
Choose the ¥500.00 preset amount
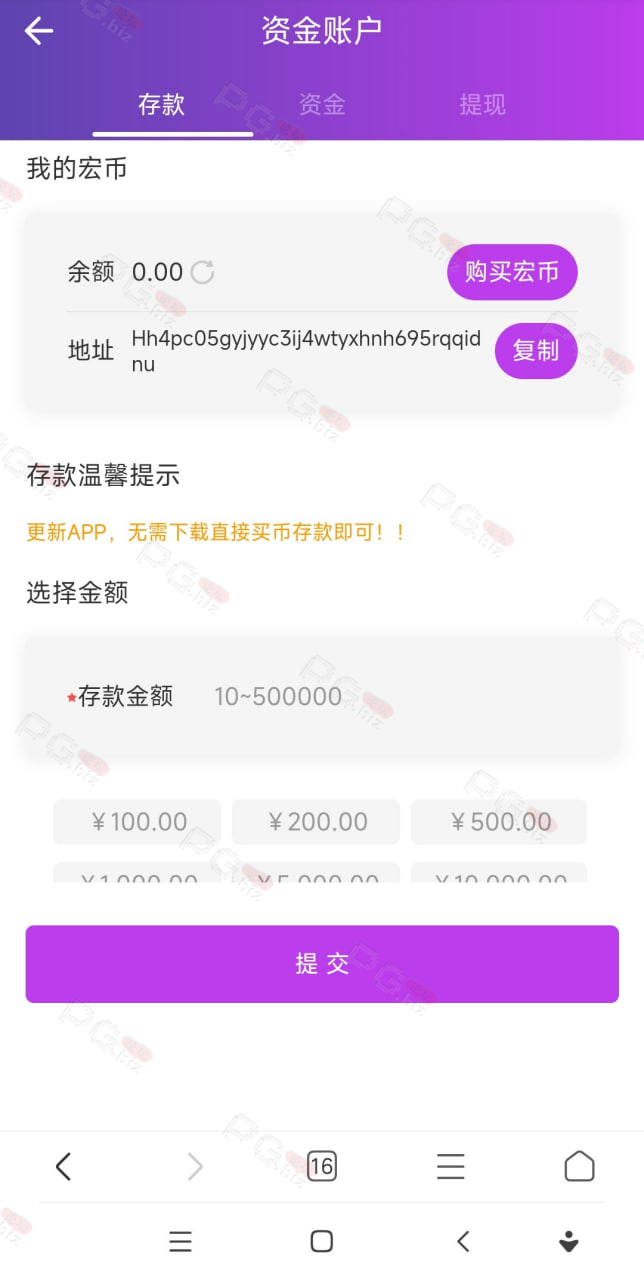click(x=499, y=822)
